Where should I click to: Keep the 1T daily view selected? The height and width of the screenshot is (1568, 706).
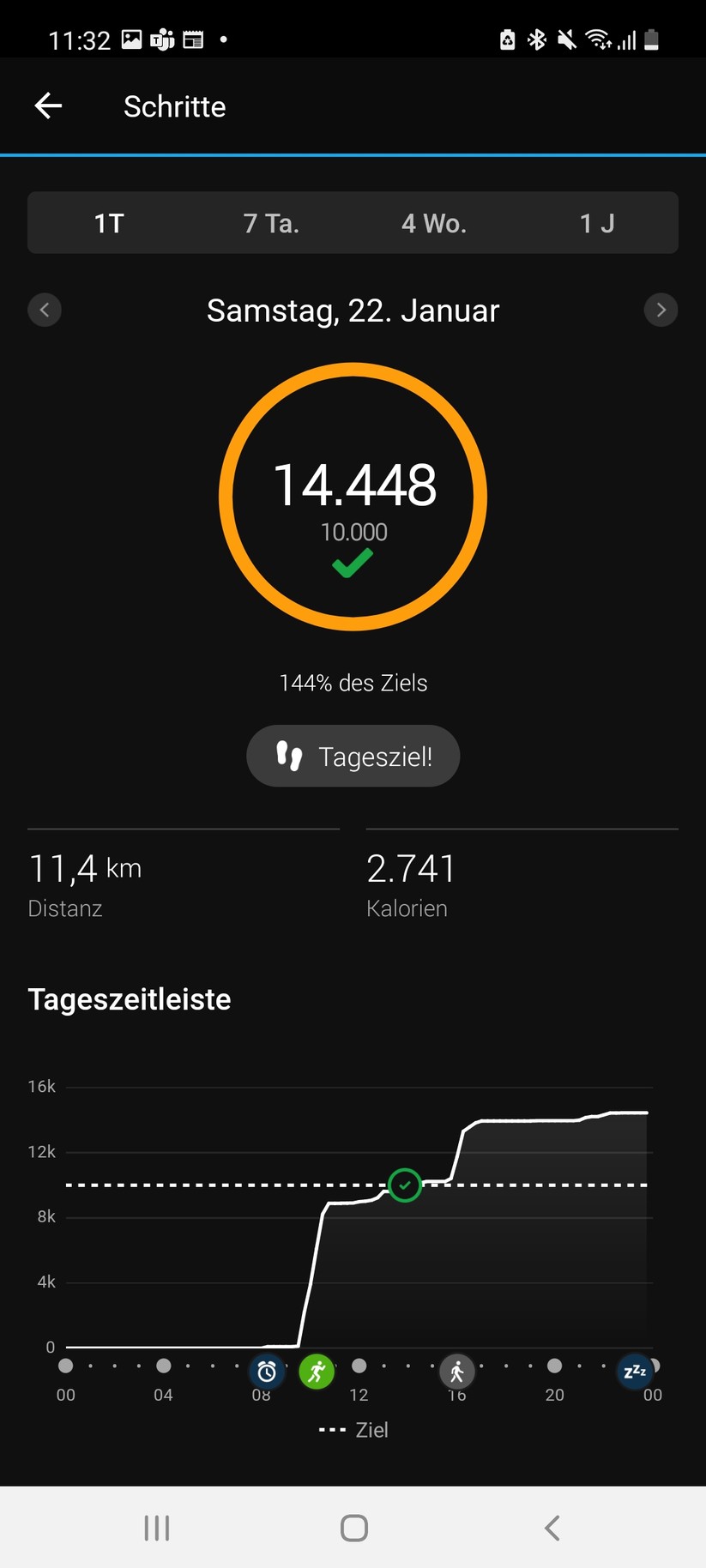[x=109, y=223]
